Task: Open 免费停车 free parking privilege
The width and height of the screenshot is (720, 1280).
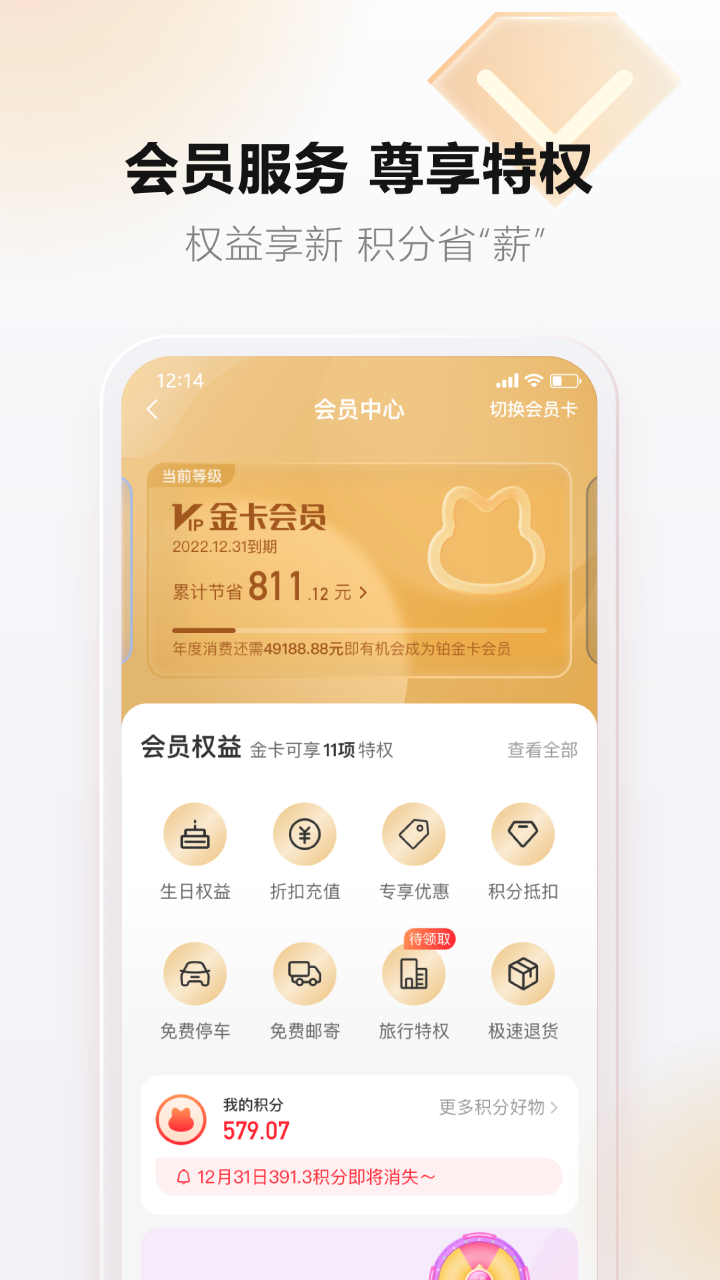Action: click(195, 973)
